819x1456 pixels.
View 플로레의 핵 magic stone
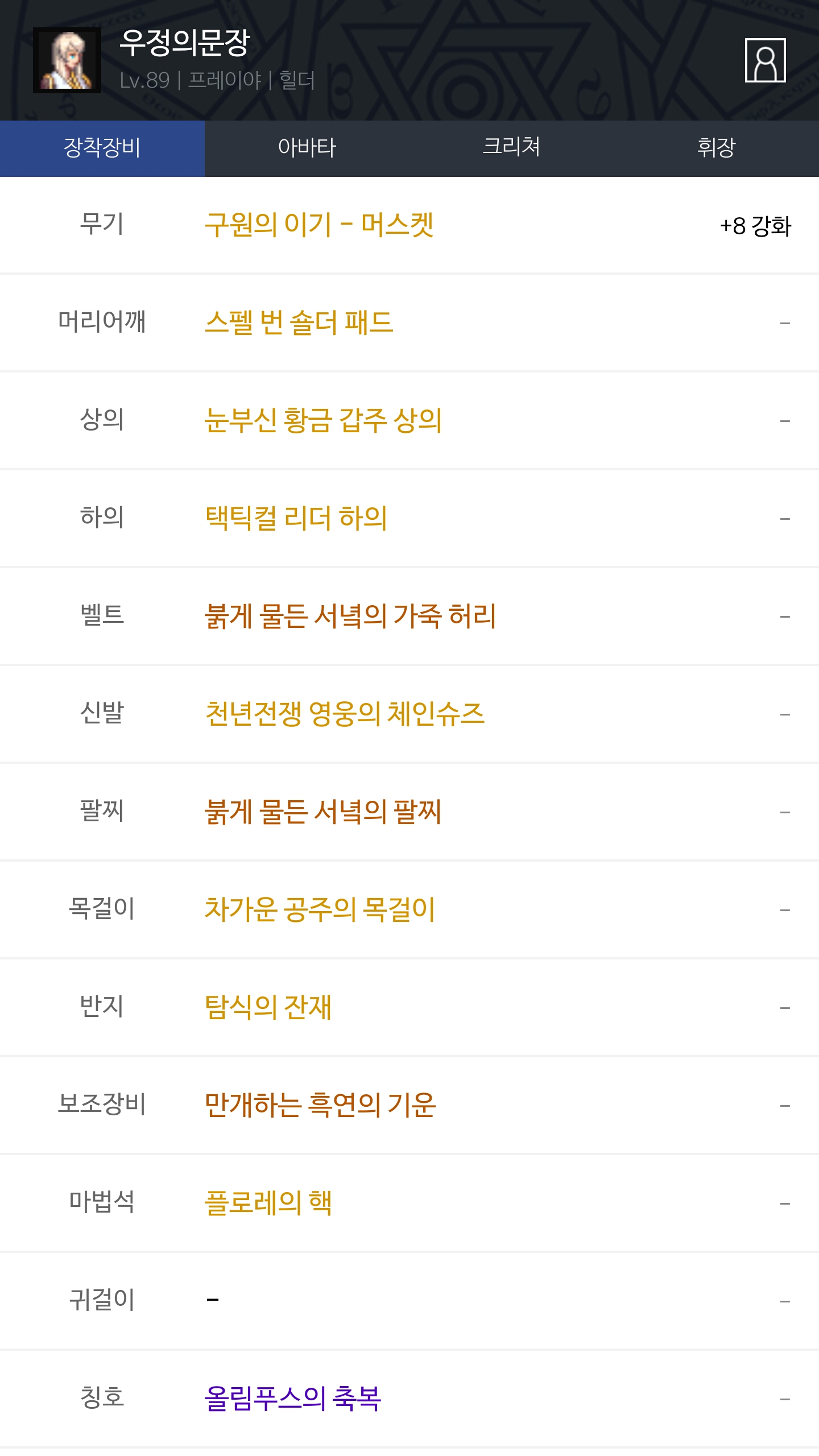[x=268, y=1203]
